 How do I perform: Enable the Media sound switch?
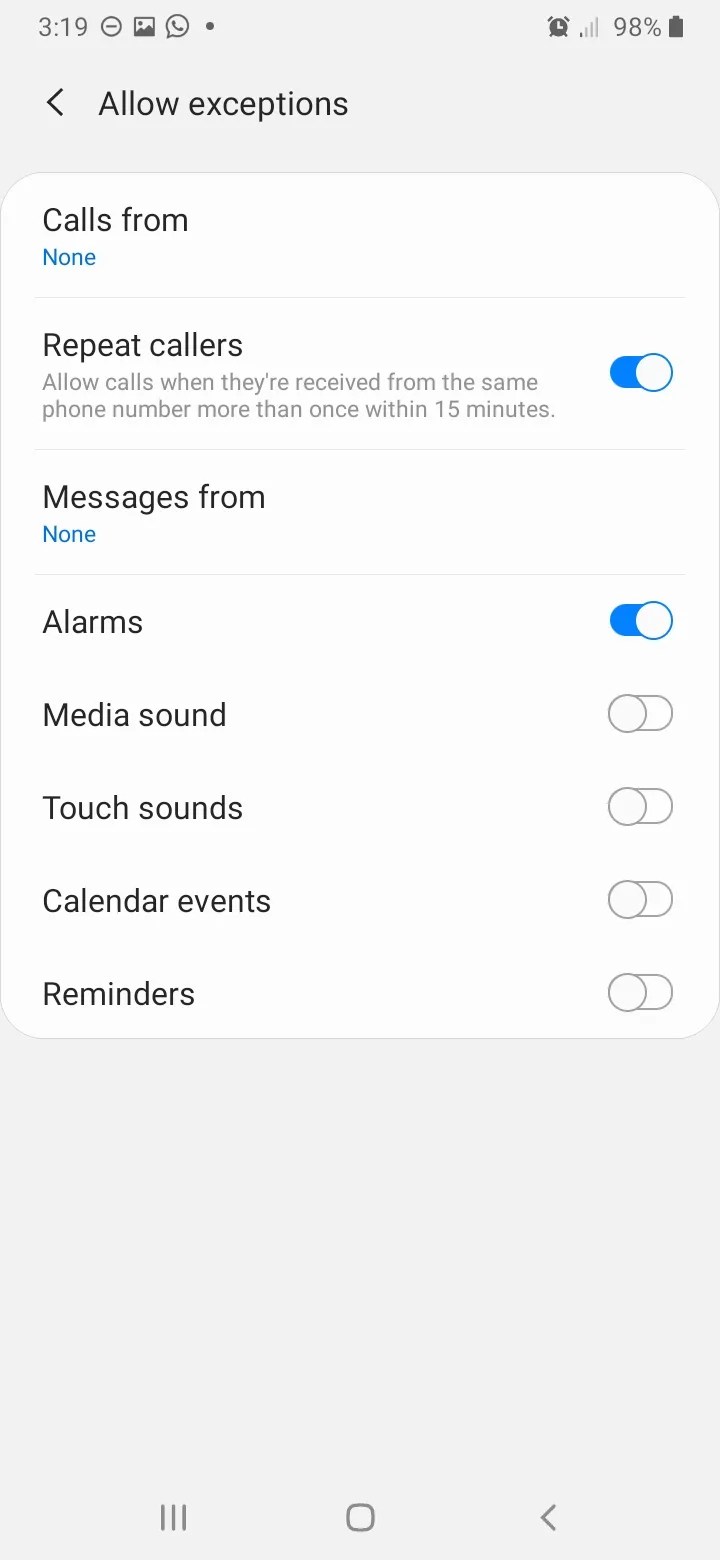tap(640, 713)
